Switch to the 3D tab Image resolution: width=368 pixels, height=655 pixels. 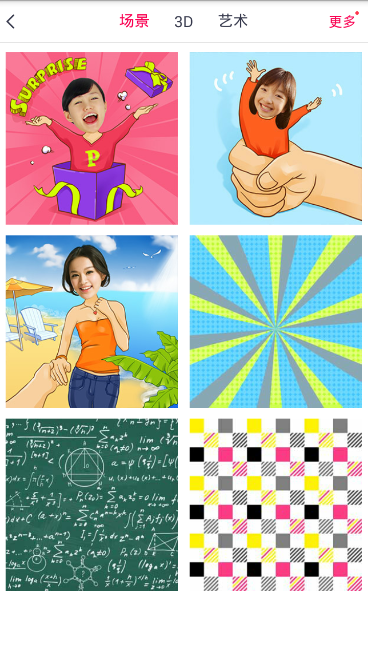pos(183,22)
